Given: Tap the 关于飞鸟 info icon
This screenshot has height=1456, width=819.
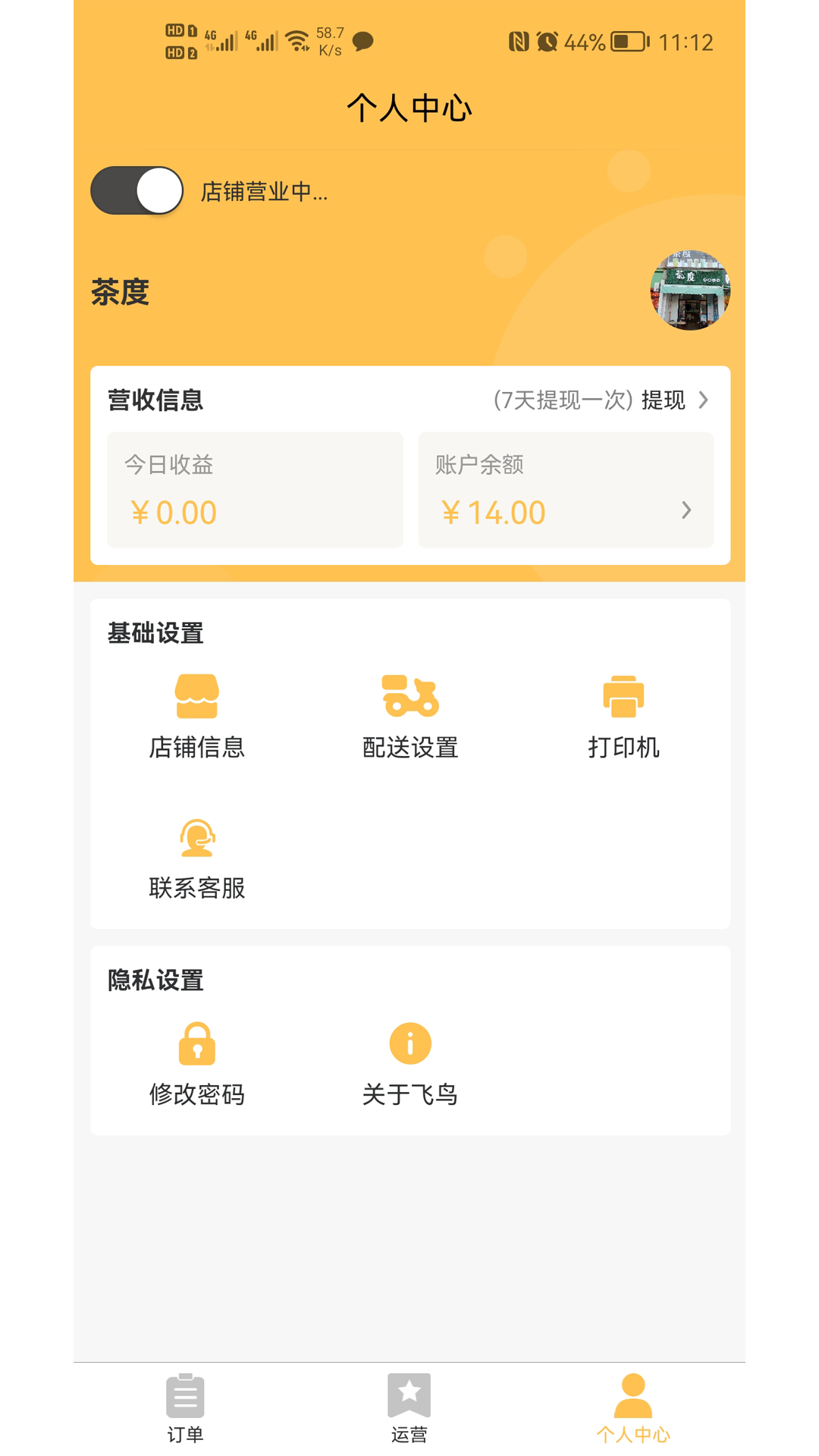Looking at the screenshot, I should coord(409,1042).
